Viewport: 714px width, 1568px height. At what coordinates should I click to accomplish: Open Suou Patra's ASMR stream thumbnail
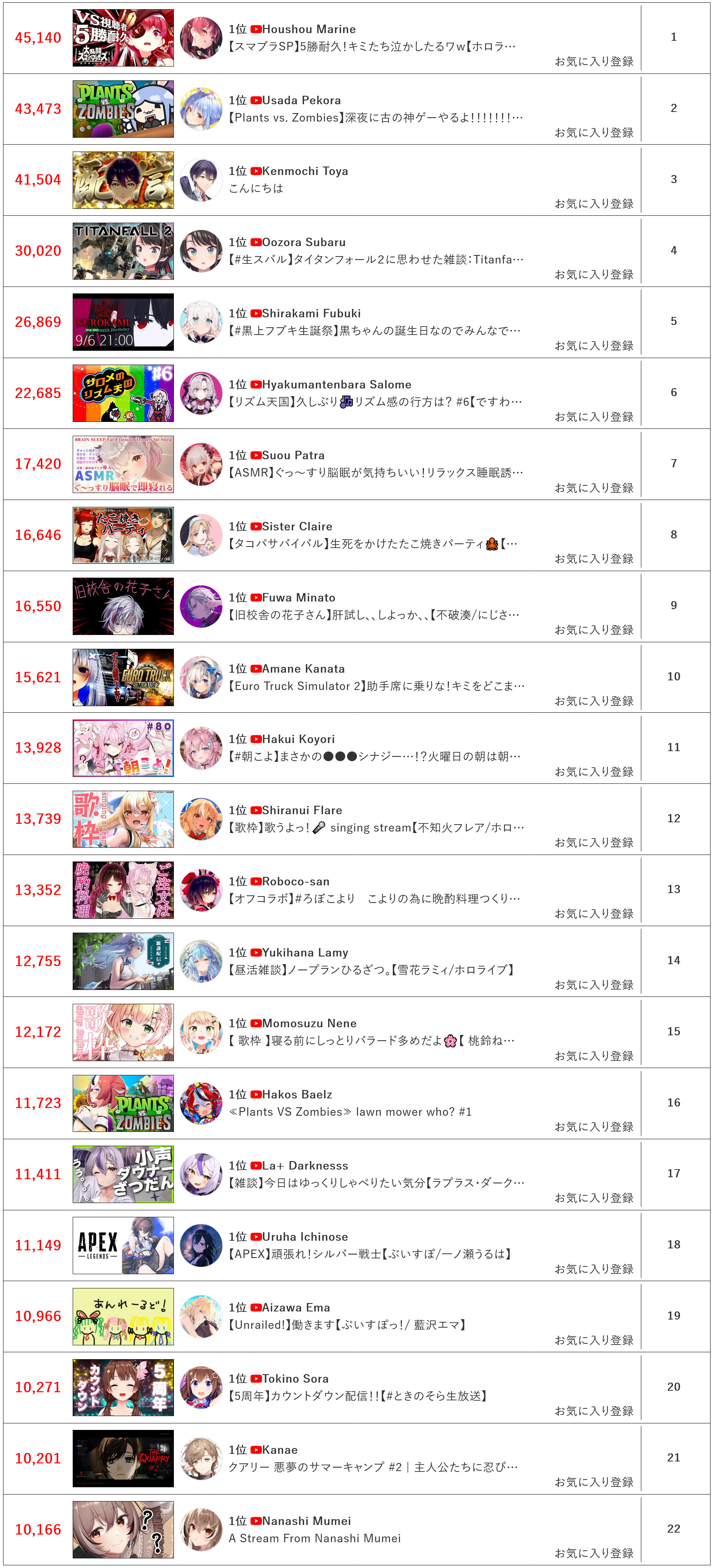[123, 465]
